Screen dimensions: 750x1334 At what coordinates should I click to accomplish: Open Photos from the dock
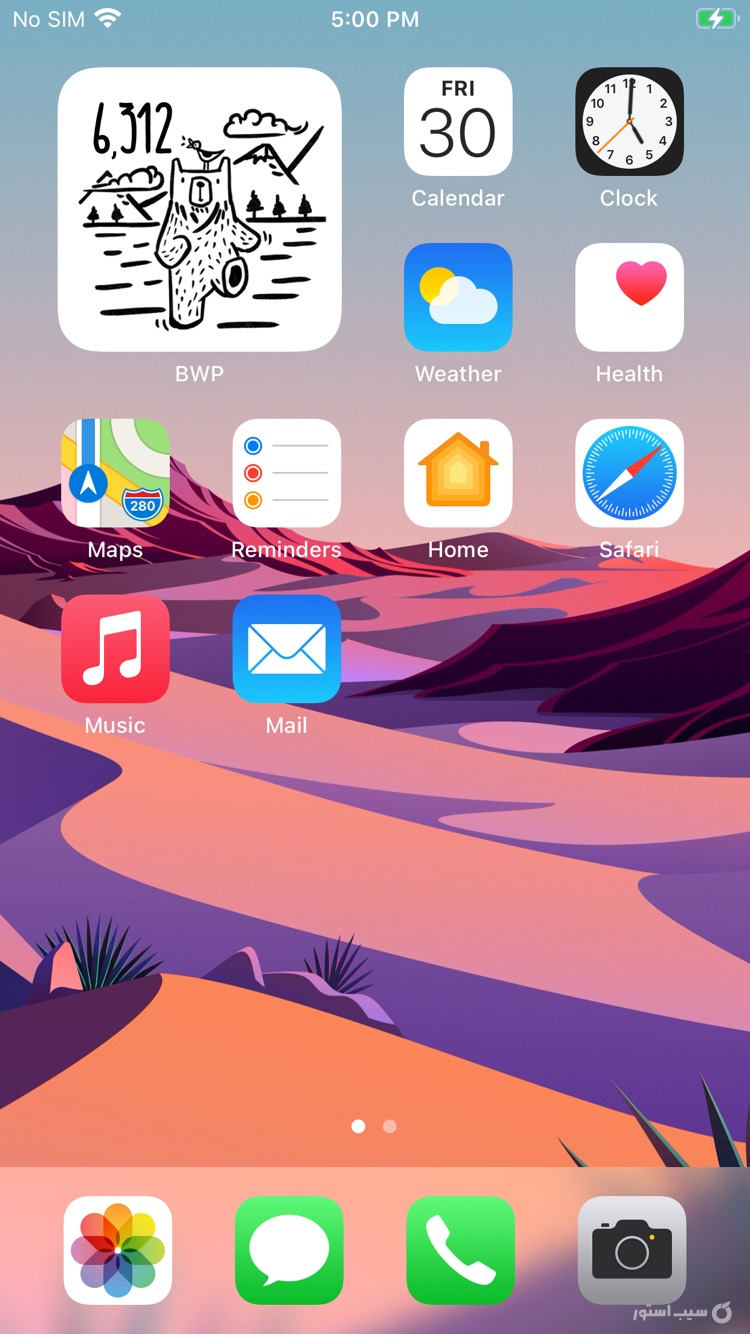pos(118,1250)
